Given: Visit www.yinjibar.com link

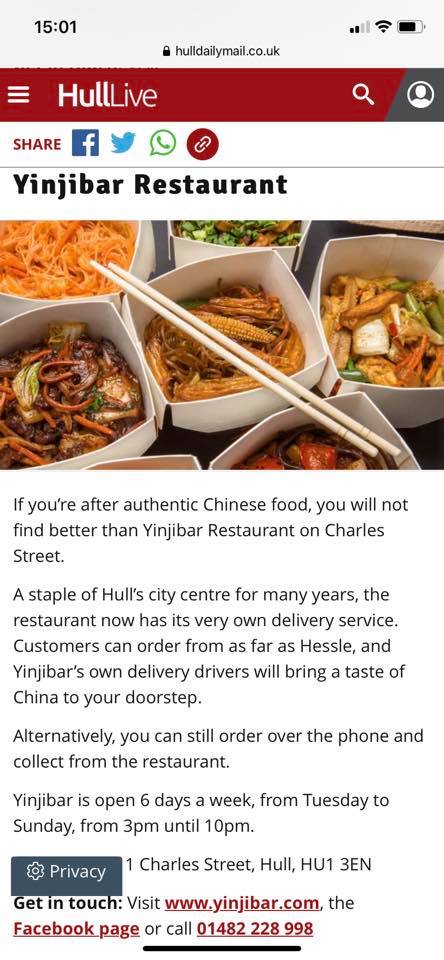Looking at the screenshot, I should click(x=242, y=902).
